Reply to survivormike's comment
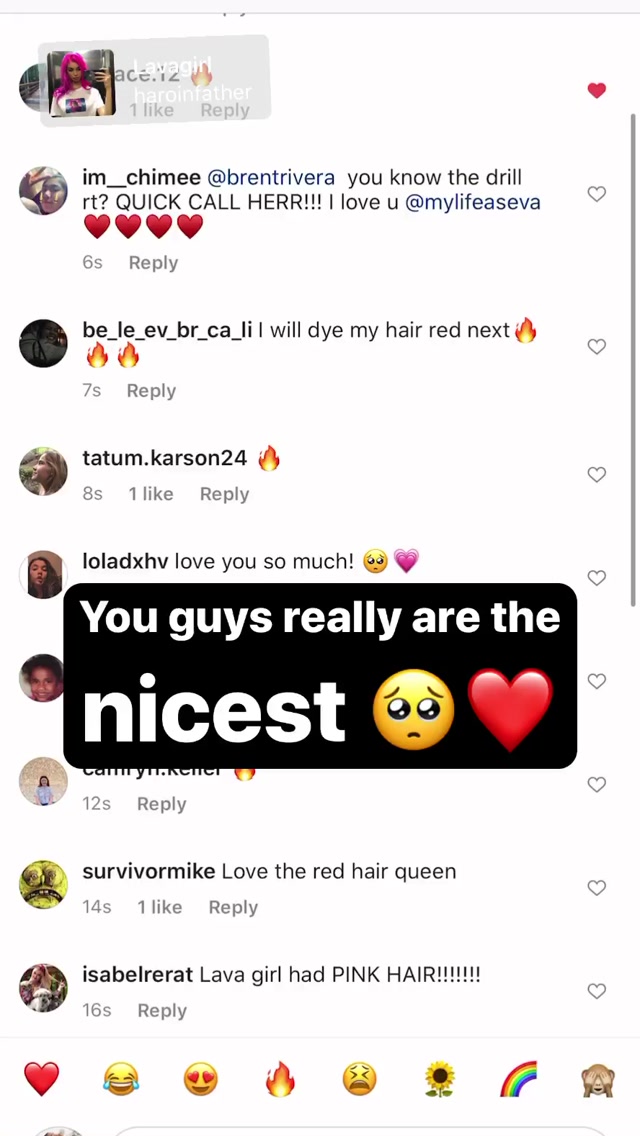 [233, 907]
